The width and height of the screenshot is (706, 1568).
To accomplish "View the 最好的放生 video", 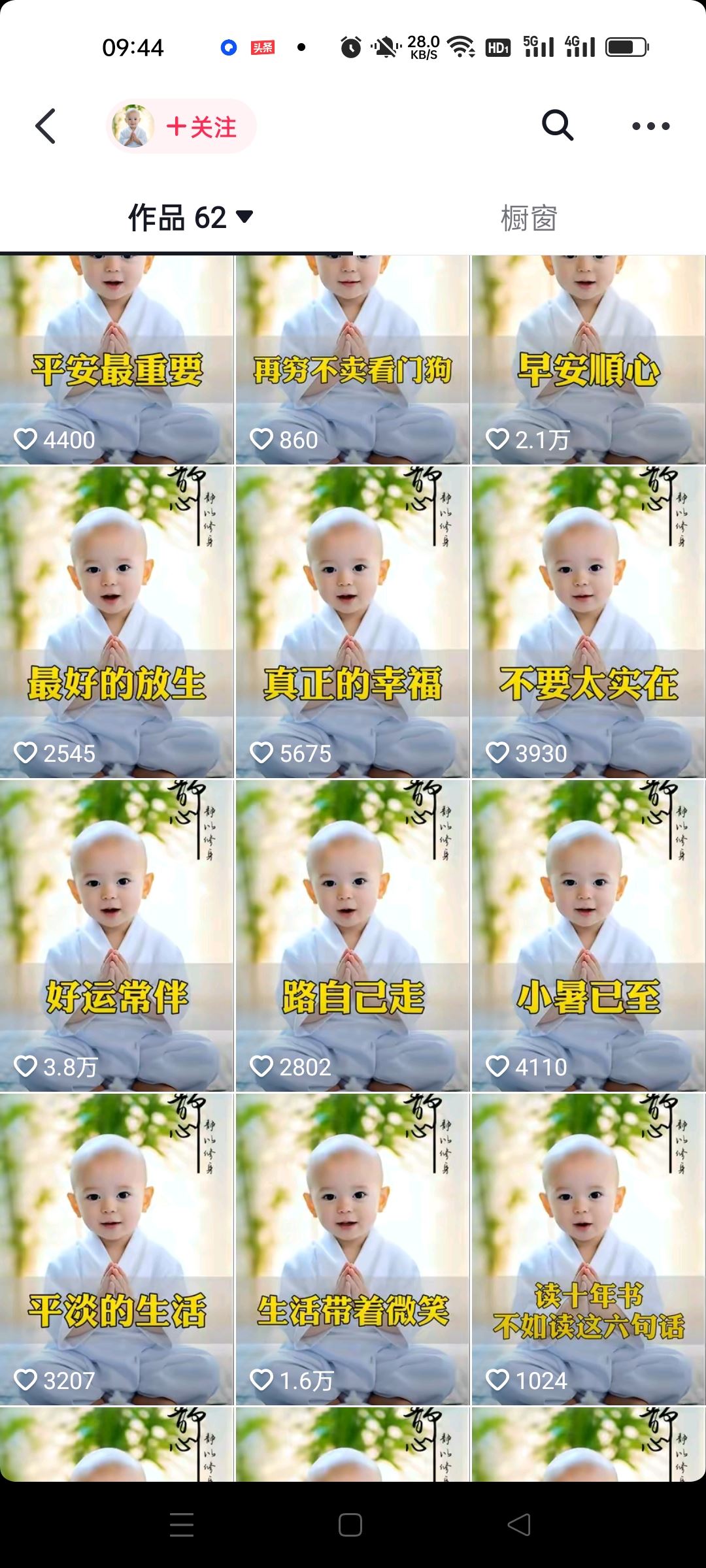I will (117, 621).
